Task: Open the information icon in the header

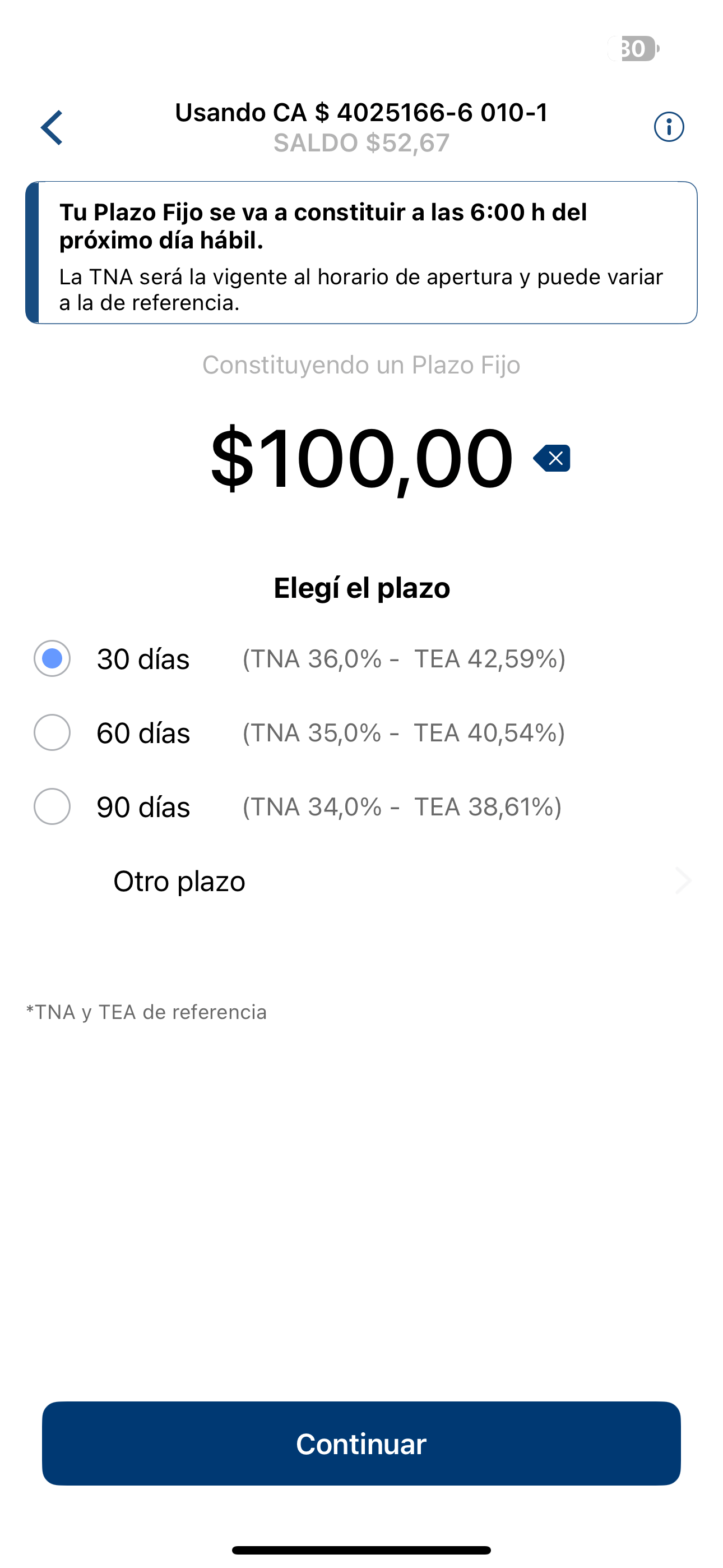Action: coord(669,127)
